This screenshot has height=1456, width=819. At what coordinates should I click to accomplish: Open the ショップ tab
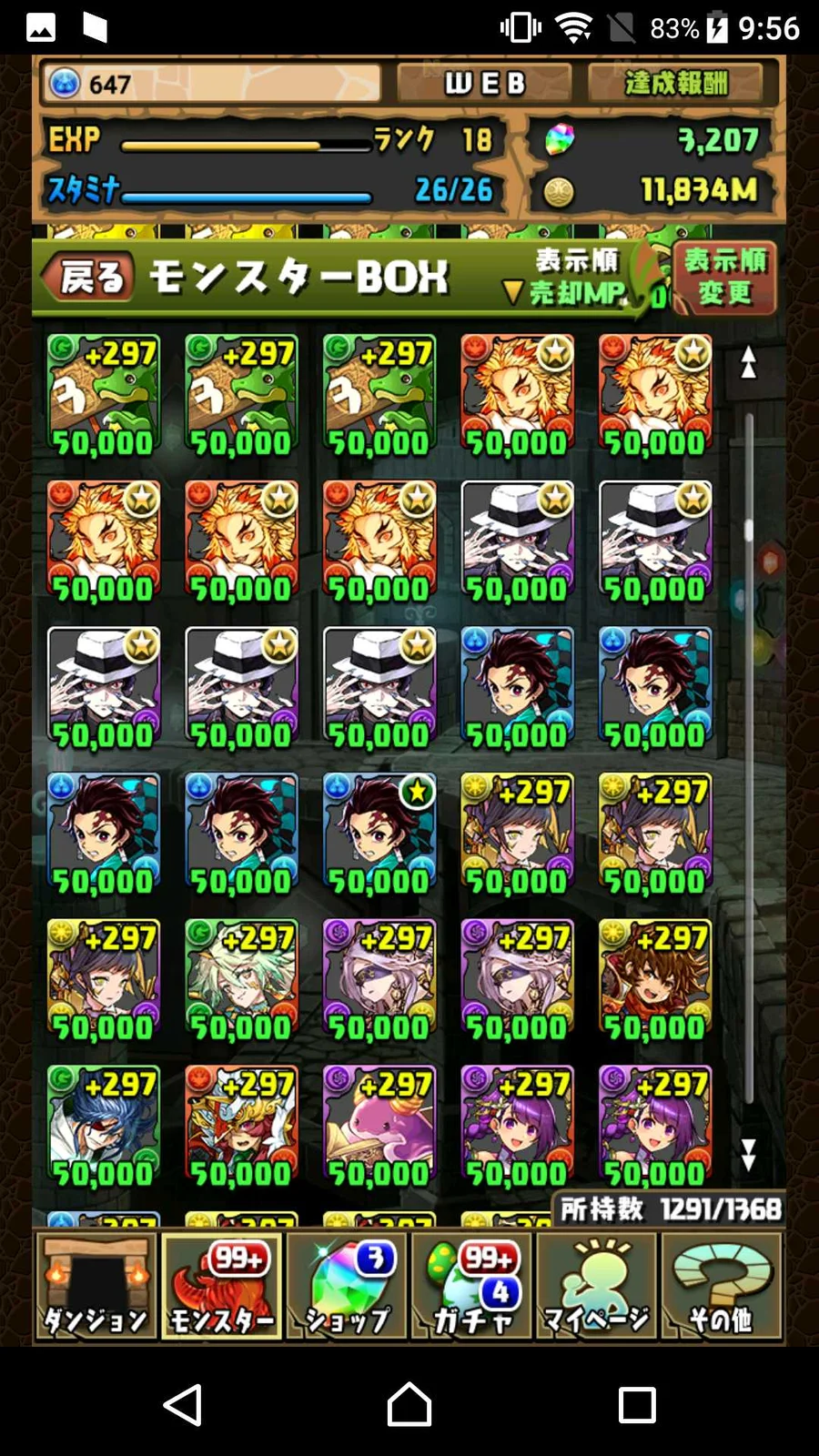click(347, 1287)
